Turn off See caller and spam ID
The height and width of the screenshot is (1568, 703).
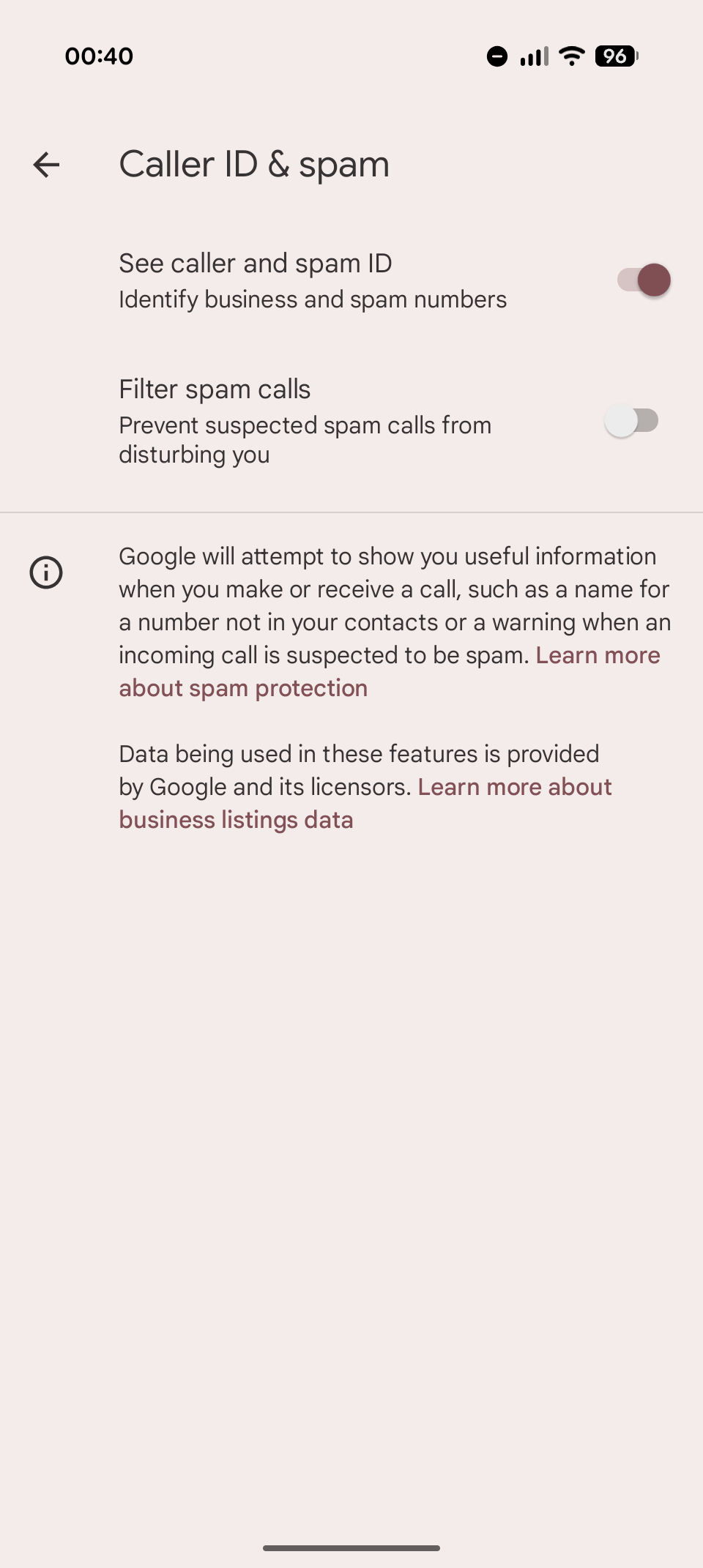click(x=643, y=280)
